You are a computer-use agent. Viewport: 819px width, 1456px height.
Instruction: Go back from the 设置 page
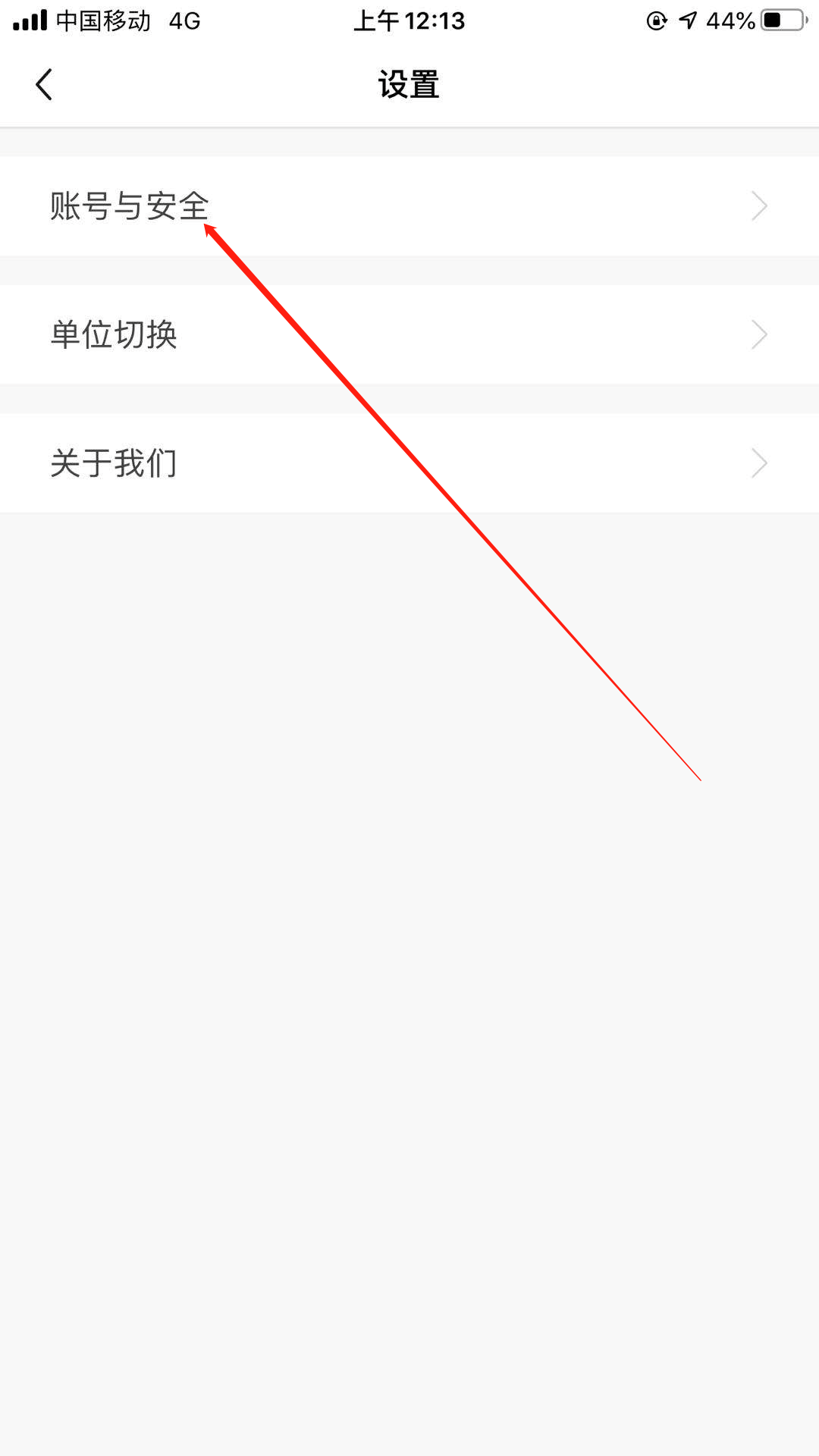click(x=44, y=84)
